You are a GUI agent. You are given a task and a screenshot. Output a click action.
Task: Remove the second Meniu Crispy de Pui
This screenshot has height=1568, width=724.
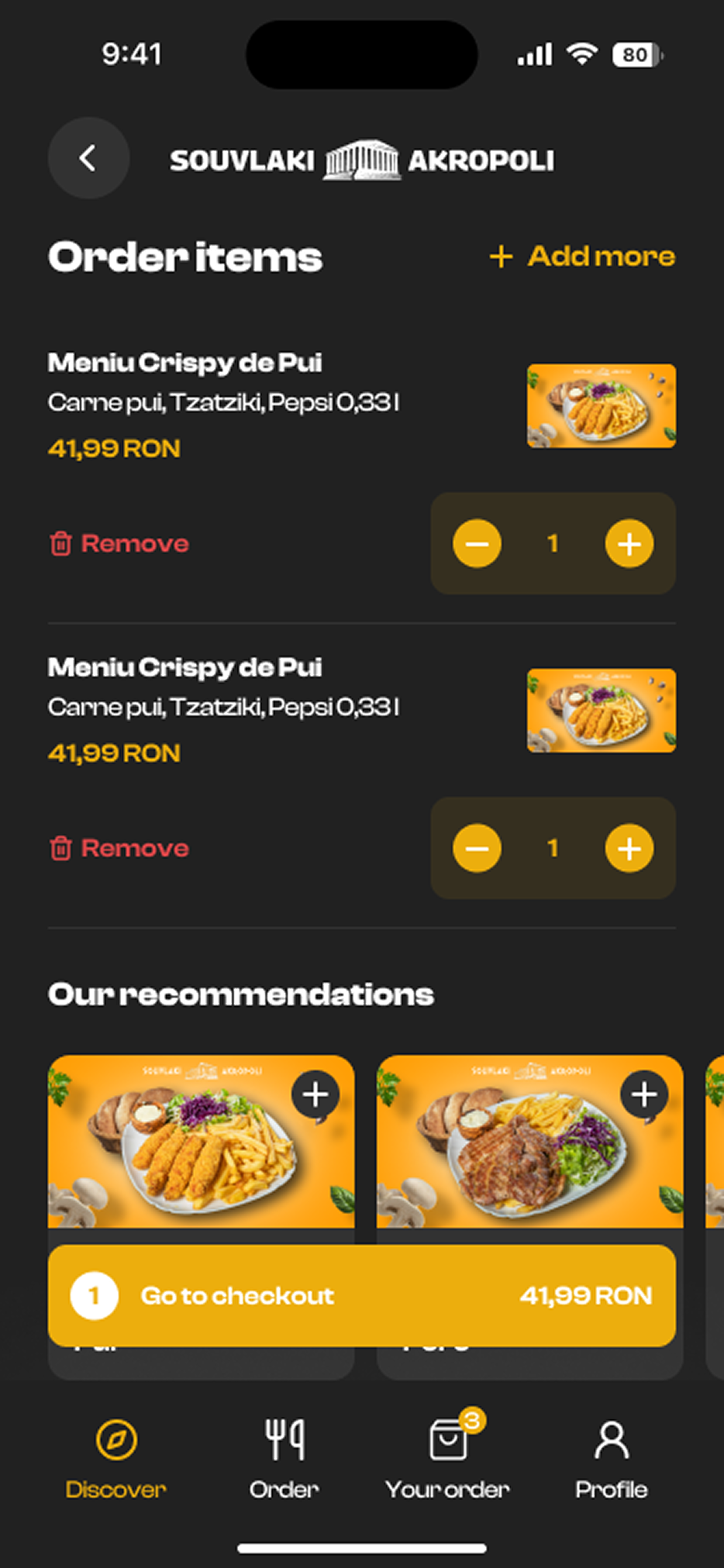tap(119, 848)
